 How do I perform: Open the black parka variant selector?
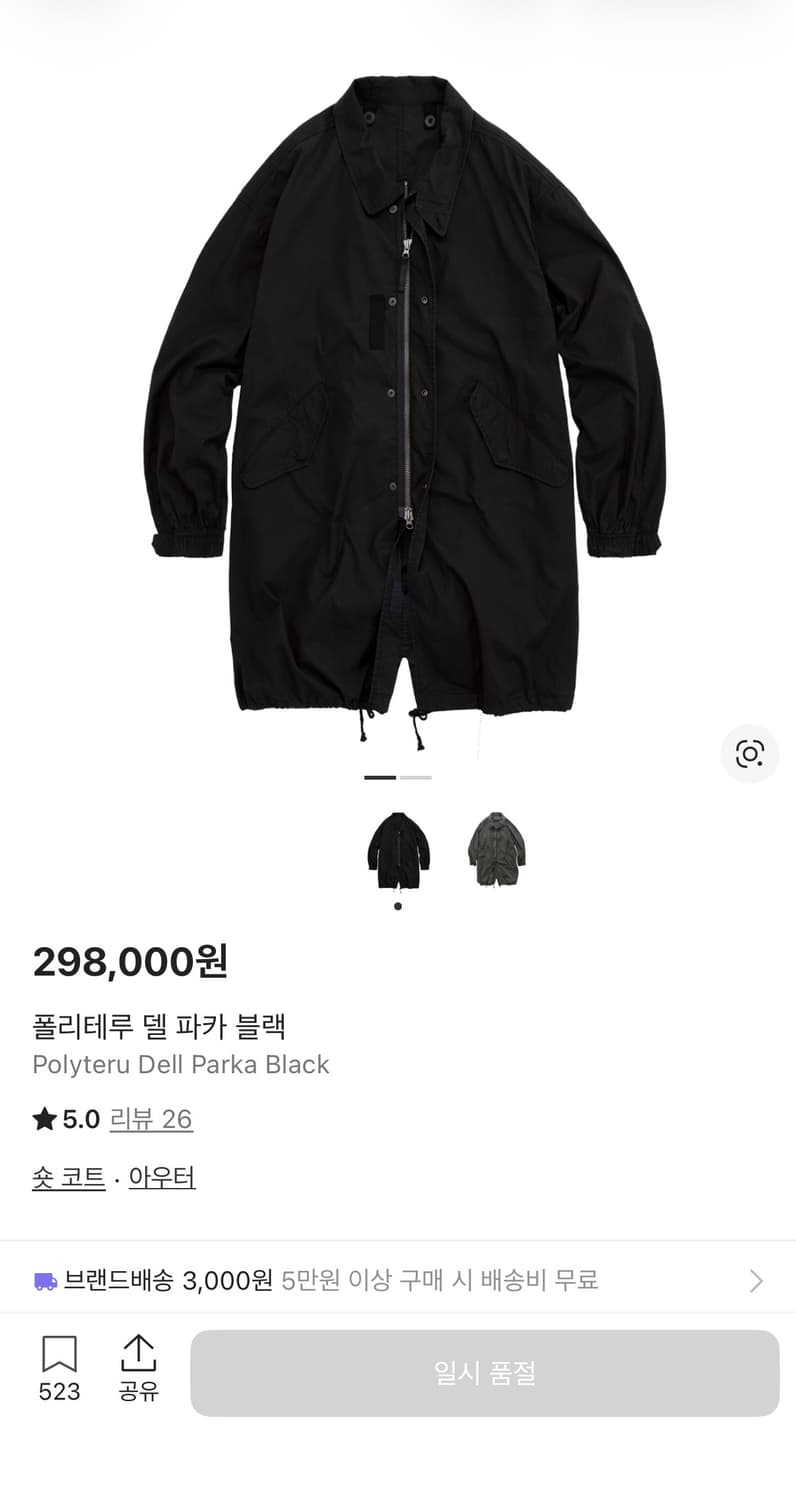click(x=399, y=850)
